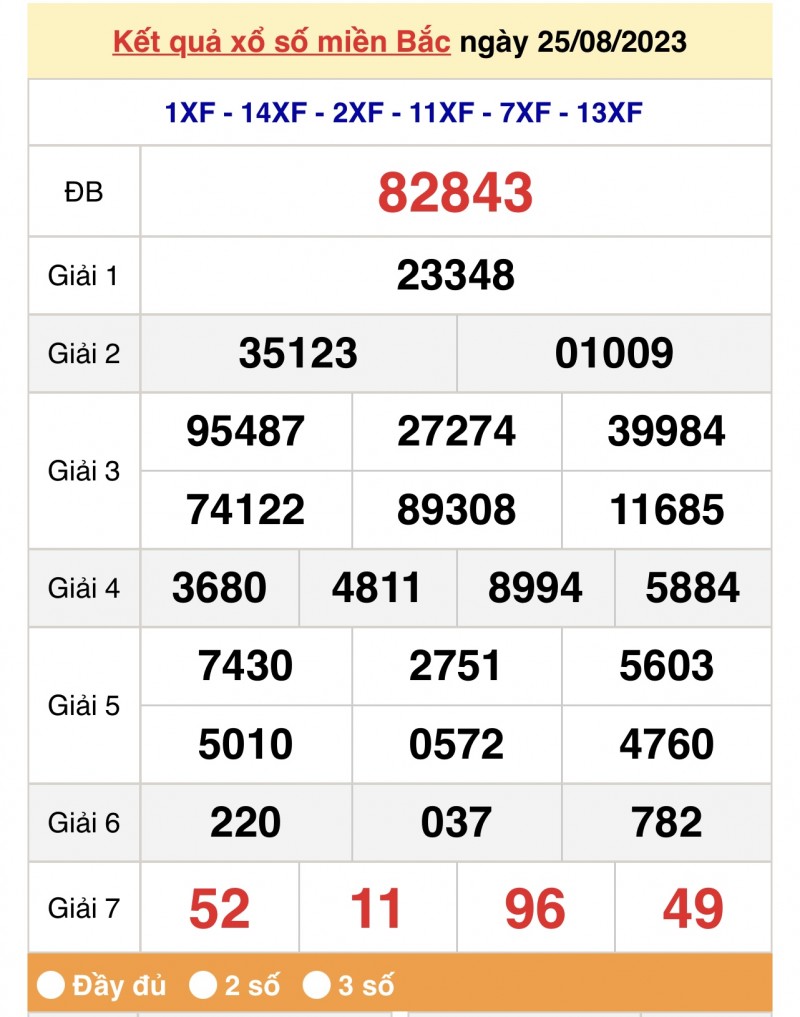
Task: Open the Kết quả xổ số miền Bắc link
Action: click(281, 42)
